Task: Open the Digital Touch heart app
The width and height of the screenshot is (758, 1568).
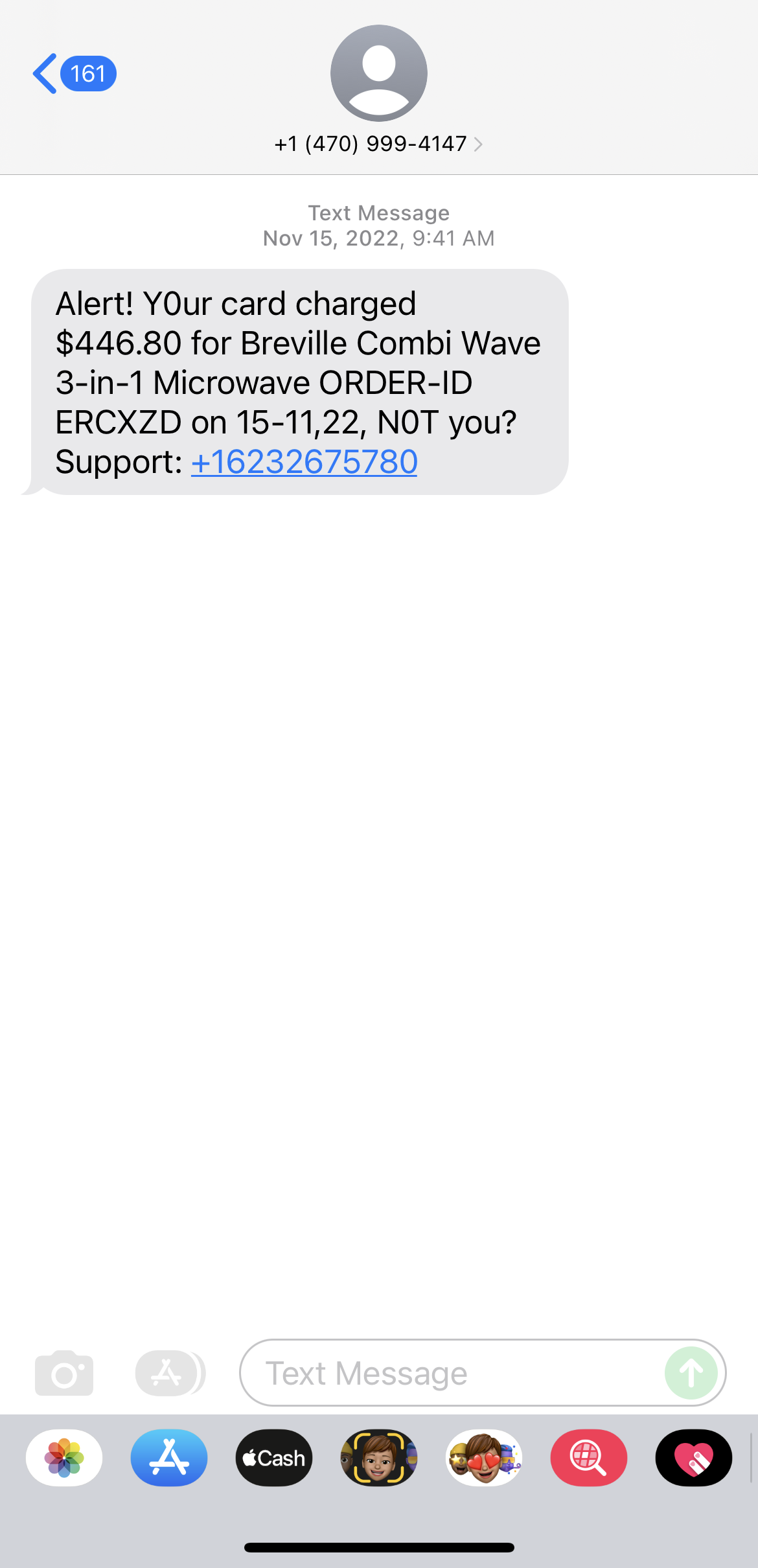Action: click(694, 1458)
